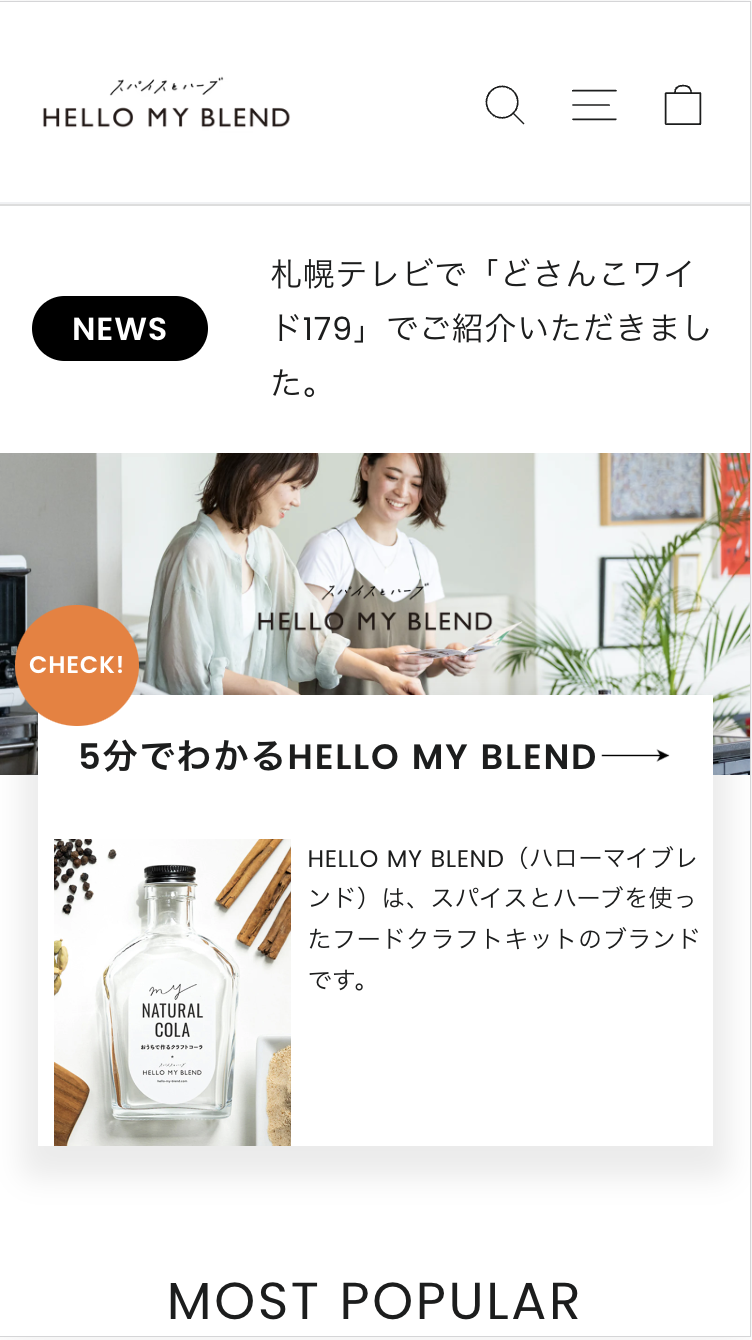
Task: Open the Natural Cola bottle card
Action: click(172, 992)
